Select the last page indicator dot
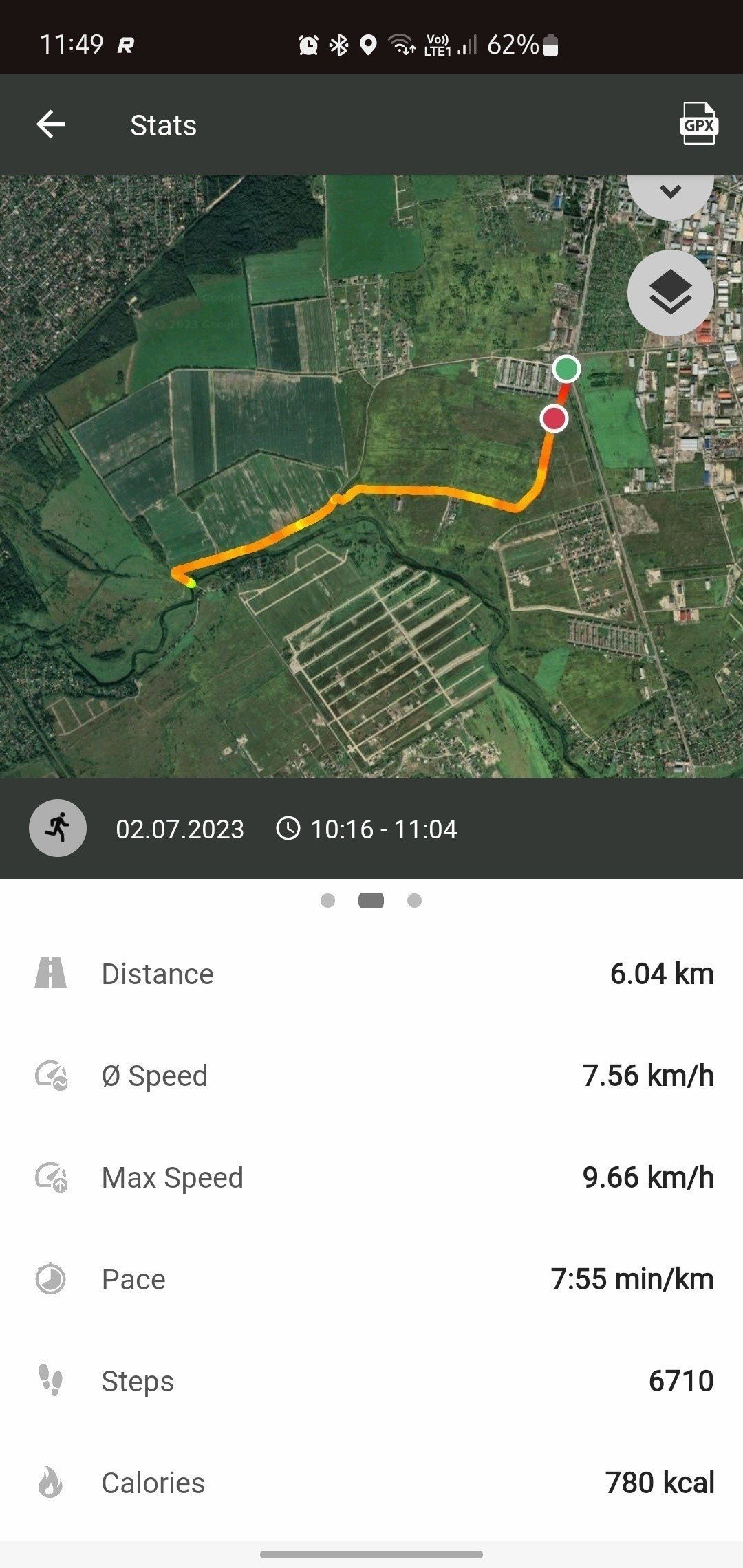Viewport: 743px width, 1568px height. click(414, 901)
